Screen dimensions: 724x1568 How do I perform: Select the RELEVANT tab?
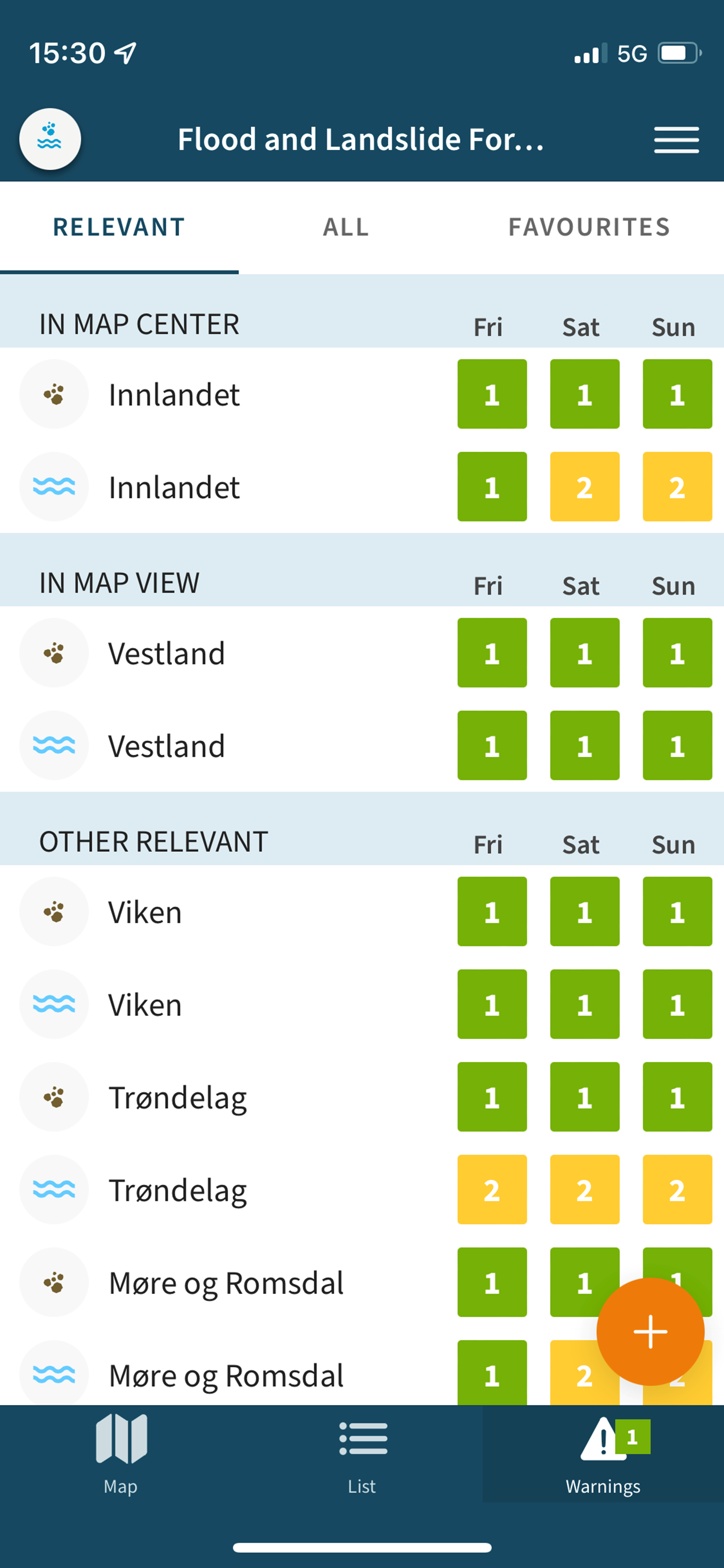tap(119, 227)
